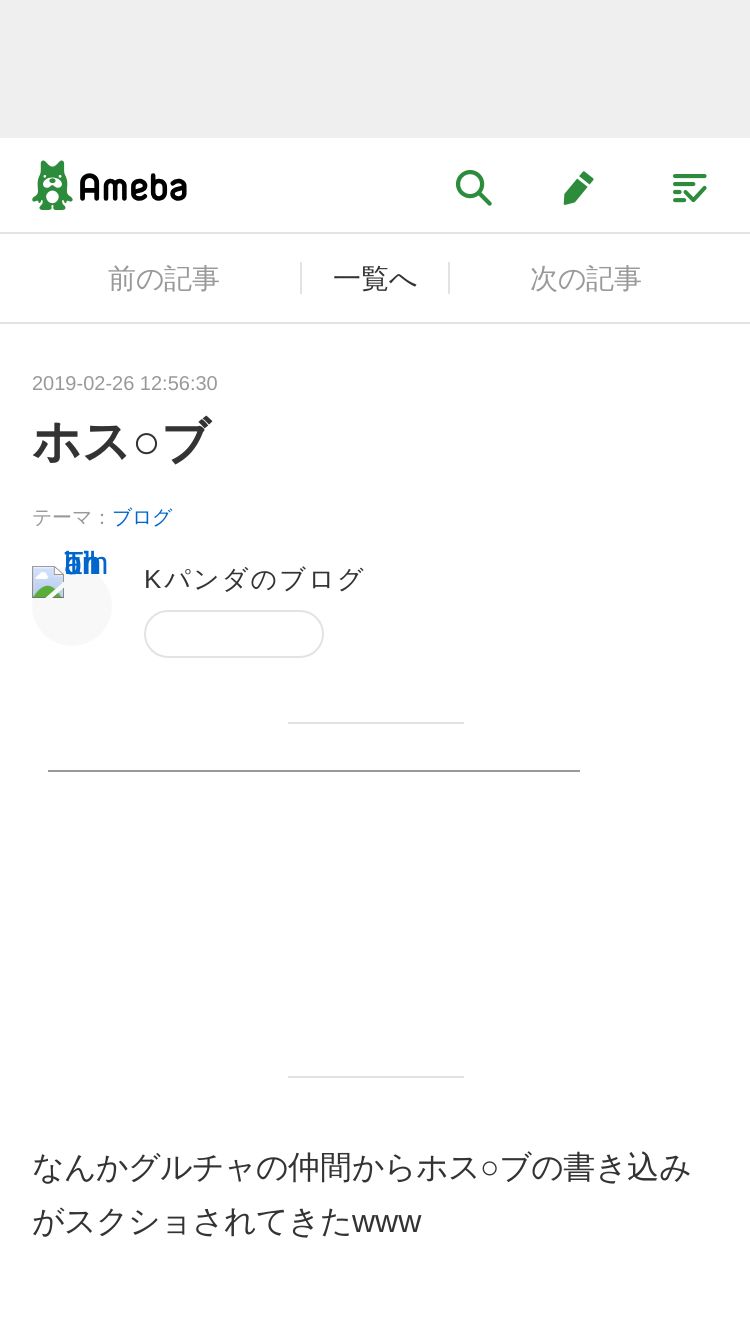Tap the Ameba logo to go home
This screenshot has width=750, height=1334.
110,186
